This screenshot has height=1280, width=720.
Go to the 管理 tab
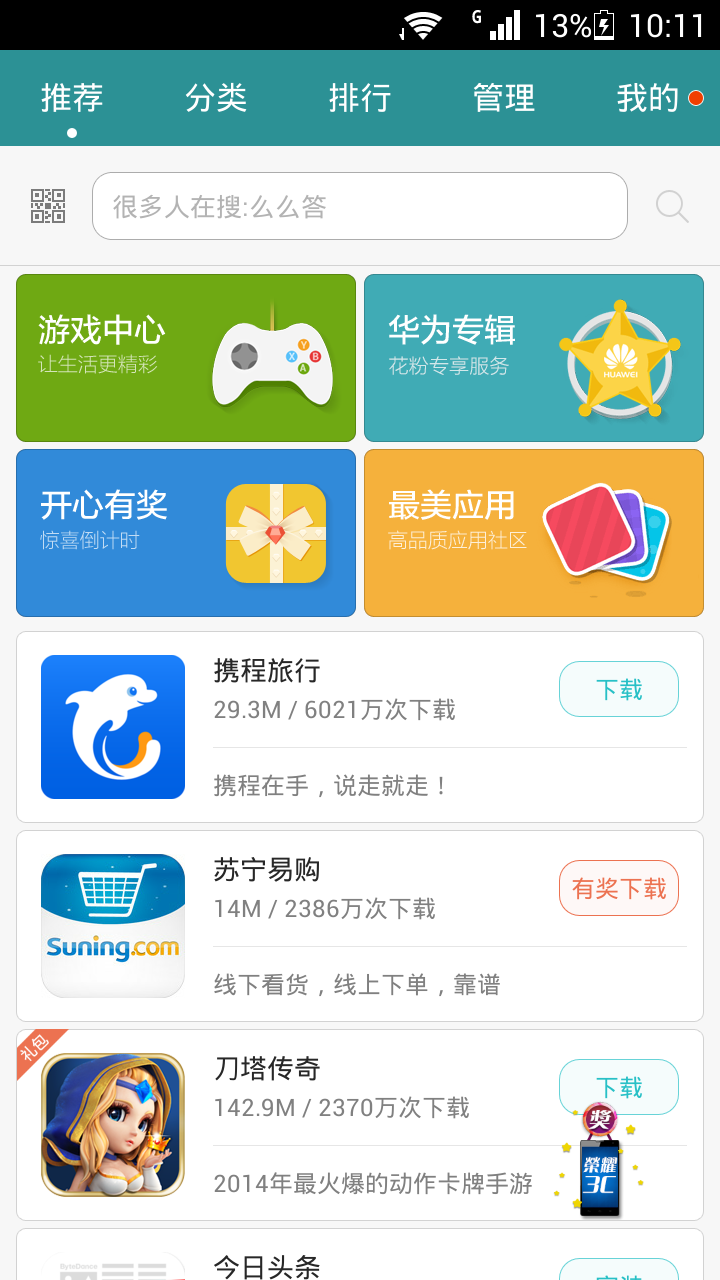point(503,98)
